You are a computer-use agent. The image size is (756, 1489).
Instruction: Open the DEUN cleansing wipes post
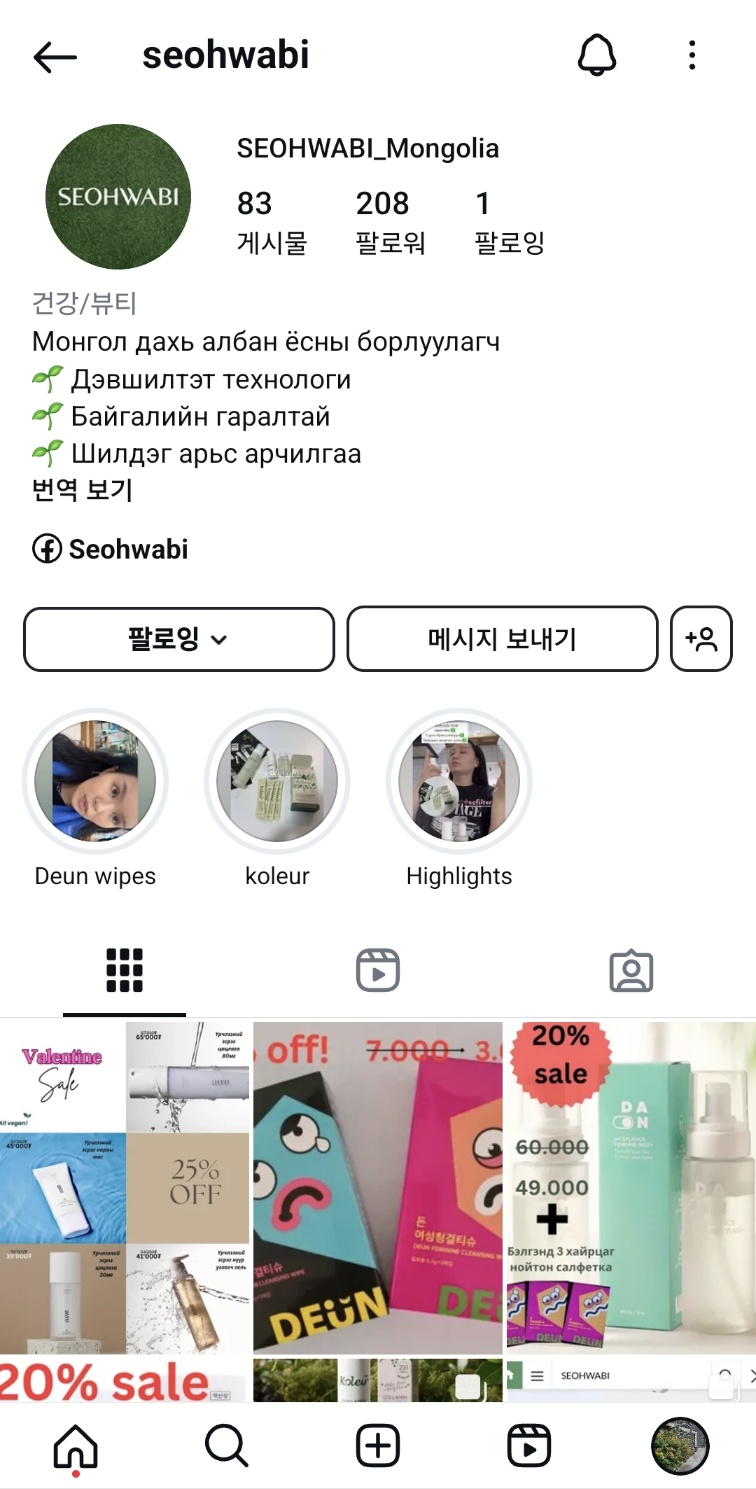[x=378, y=1187]
